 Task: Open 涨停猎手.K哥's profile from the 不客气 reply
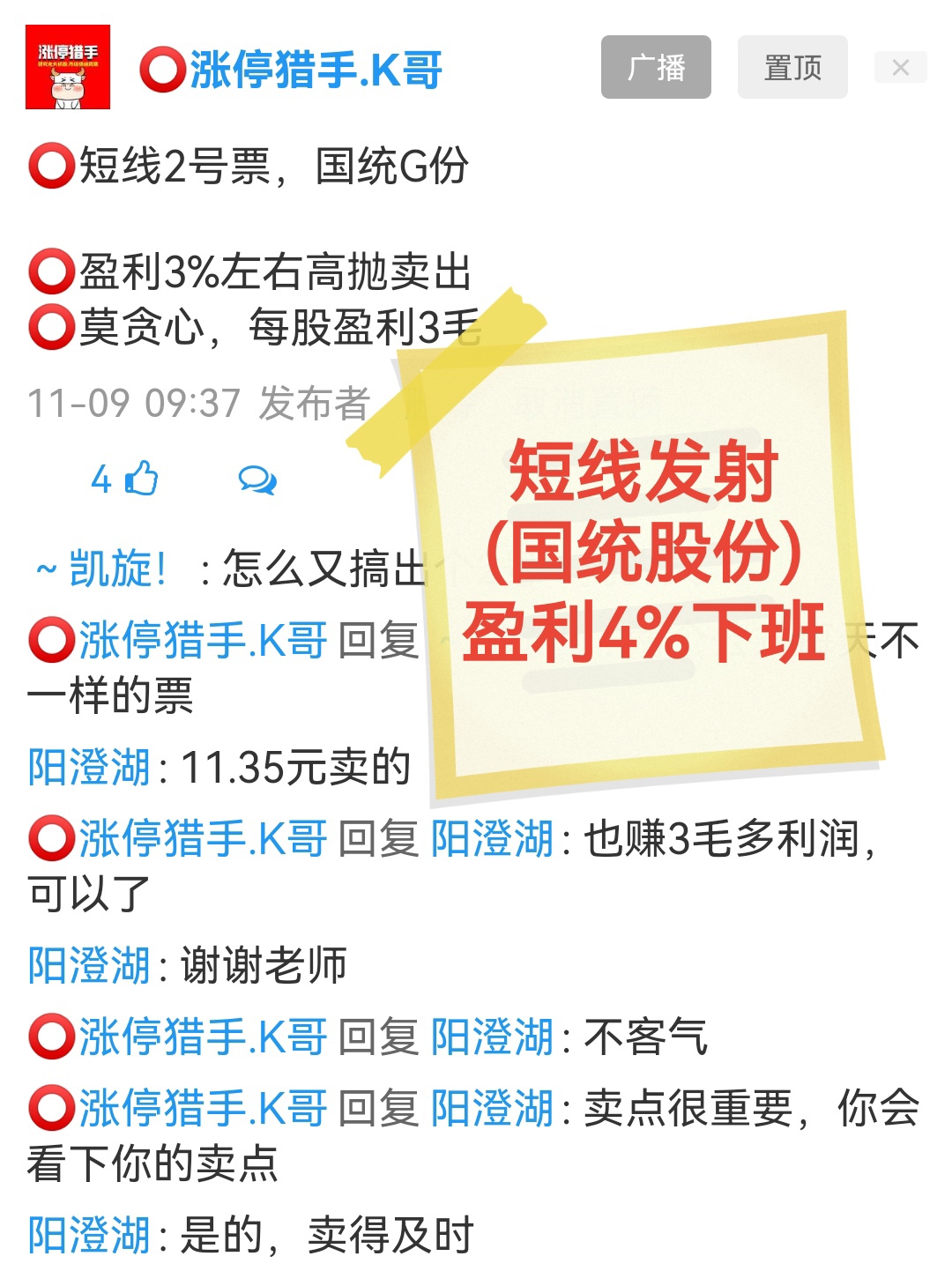point(203,1037)
